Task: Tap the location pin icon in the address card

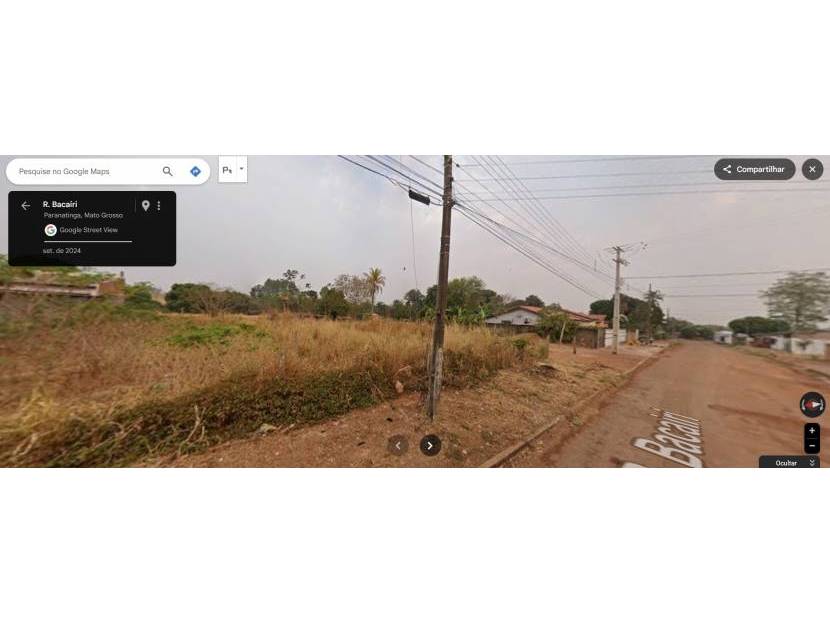Action: 145,206
